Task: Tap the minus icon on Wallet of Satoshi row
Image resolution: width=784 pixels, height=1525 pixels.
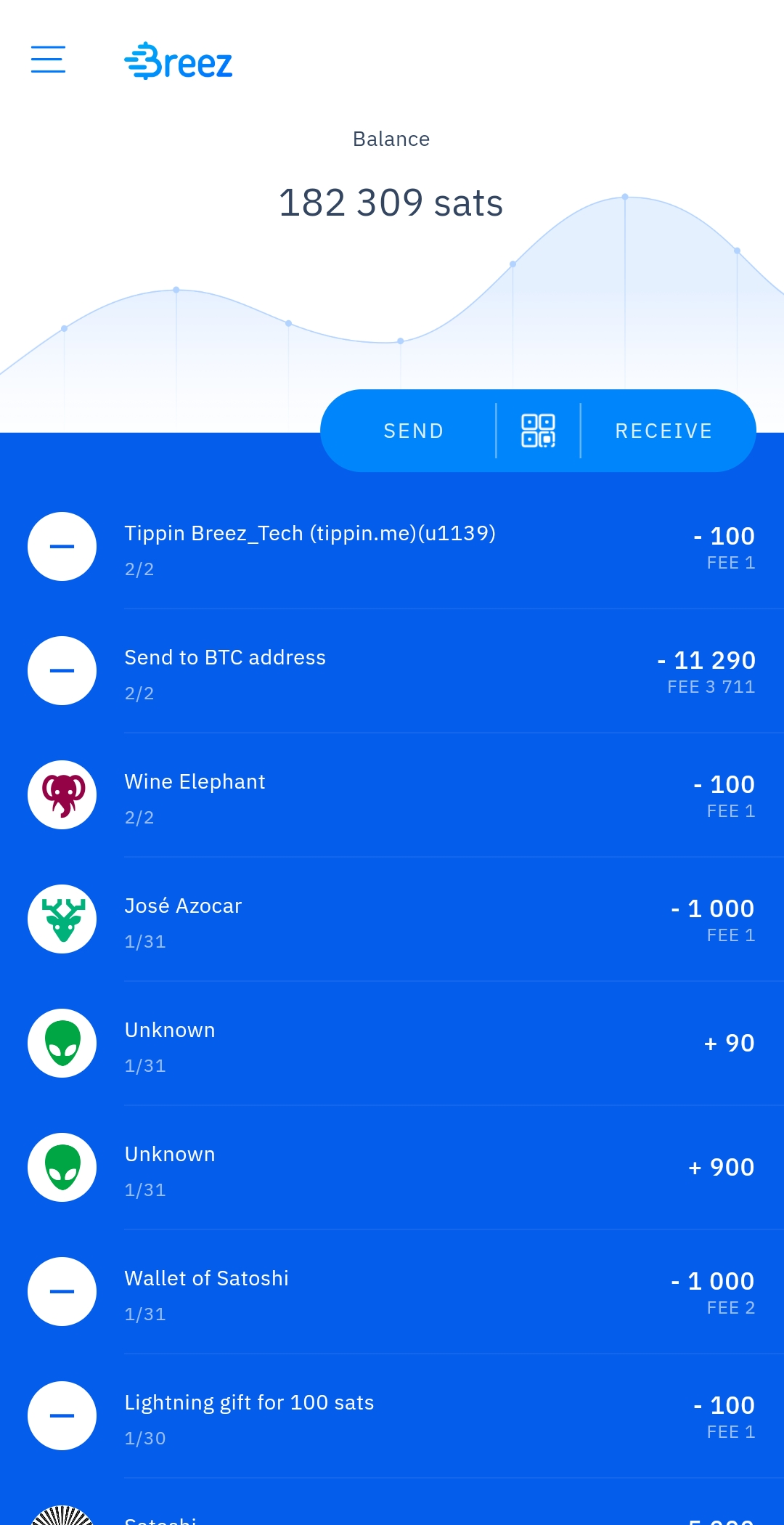Action: click(62, 1292)
